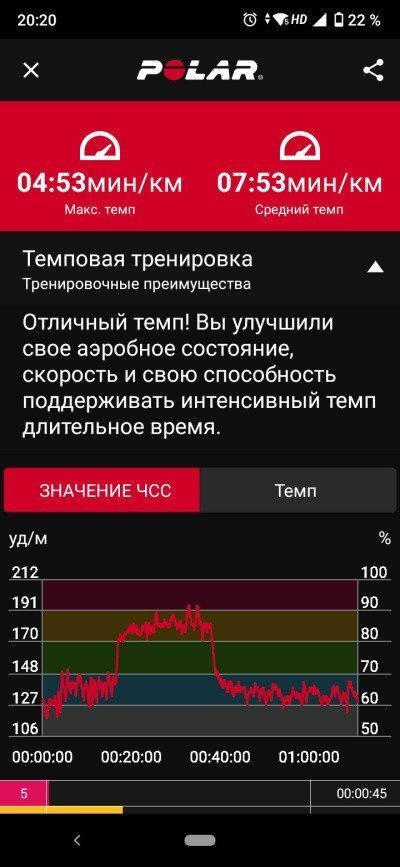Share this workout result
Viewport: 400px width, 867px height.
(373, 70)
